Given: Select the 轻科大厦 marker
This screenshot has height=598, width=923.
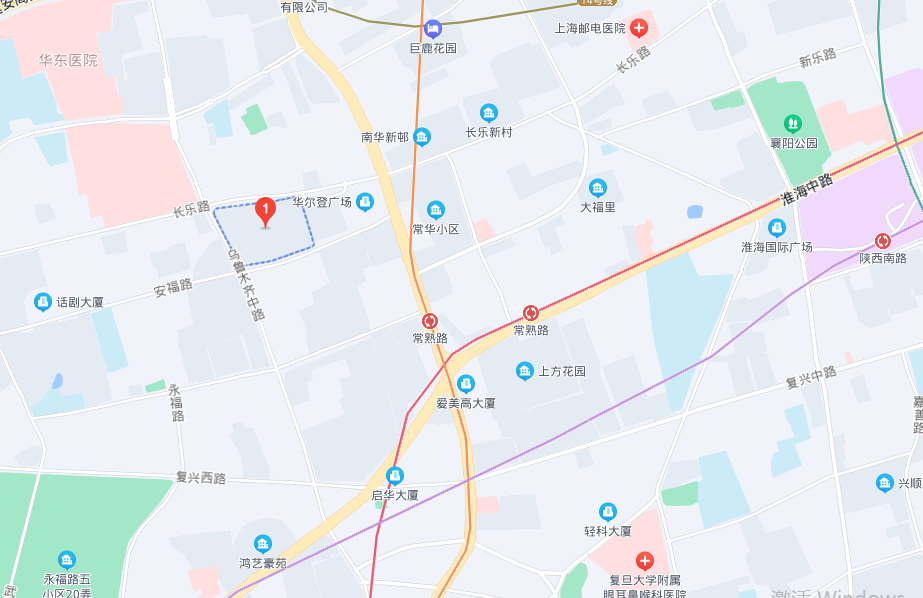Looking at the screenshot, I should click(607, 511).
